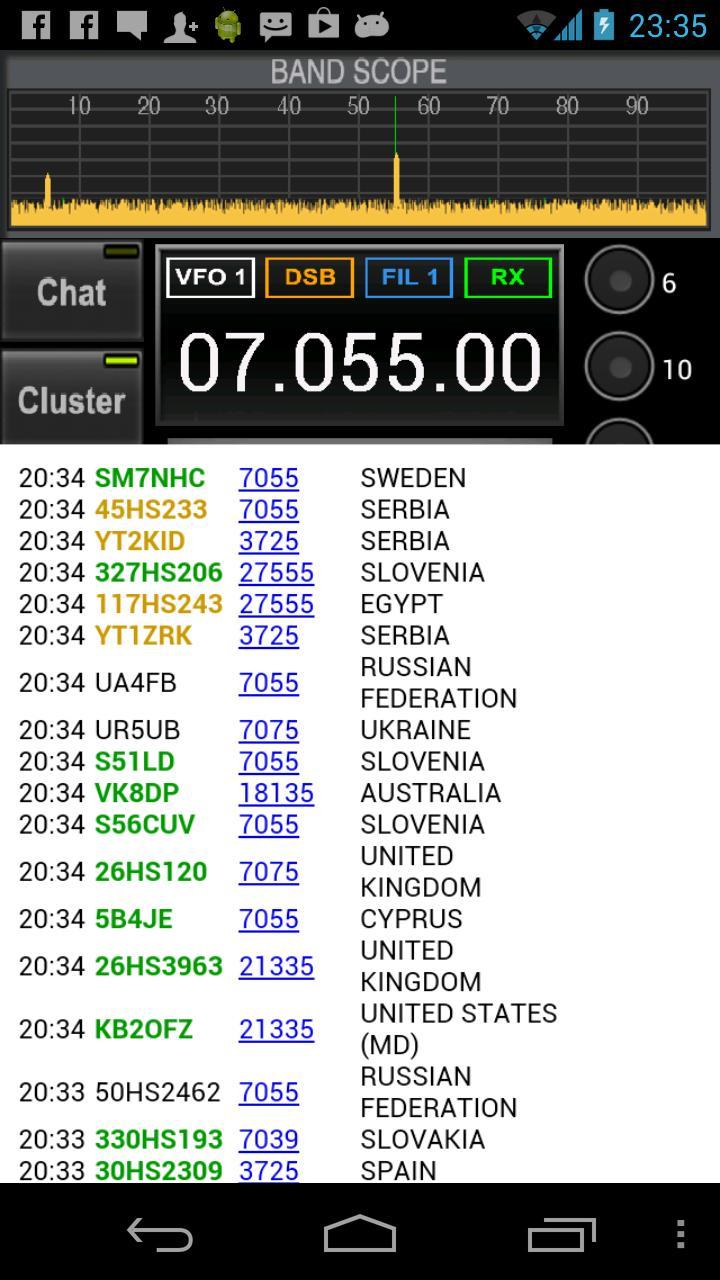The height and width of the screenshot is (1280, 720).
Task: Go back with system back button
Action: pos(160,1234)
